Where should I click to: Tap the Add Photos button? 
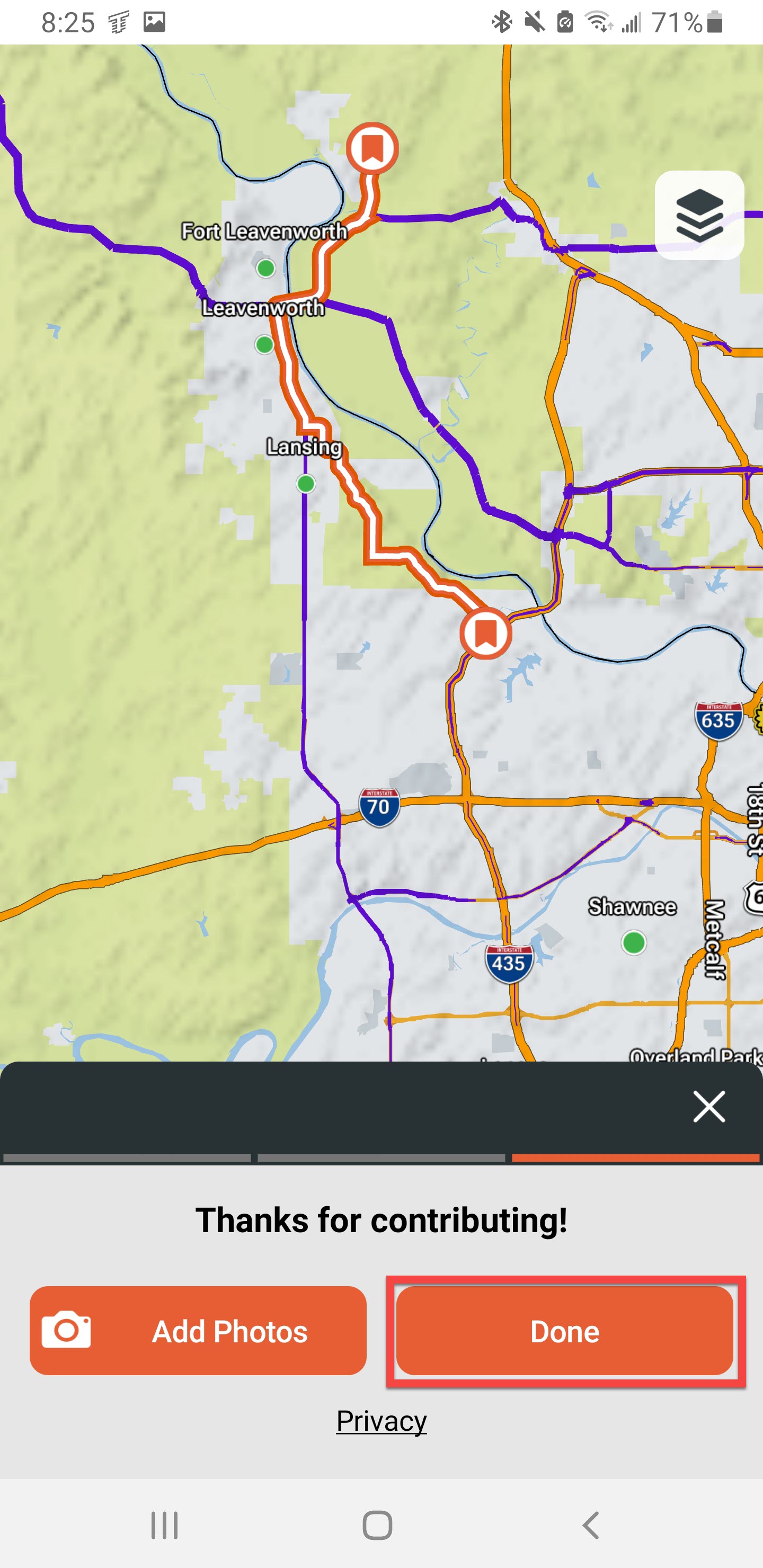[x=198, y=1331]
